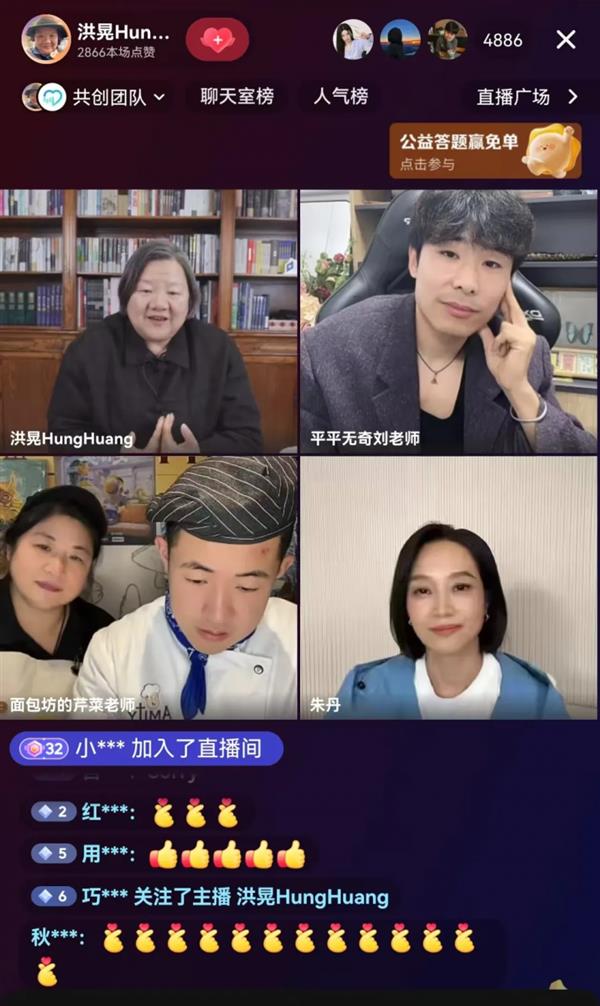Follow host with the heart plus button

(217, 40)
